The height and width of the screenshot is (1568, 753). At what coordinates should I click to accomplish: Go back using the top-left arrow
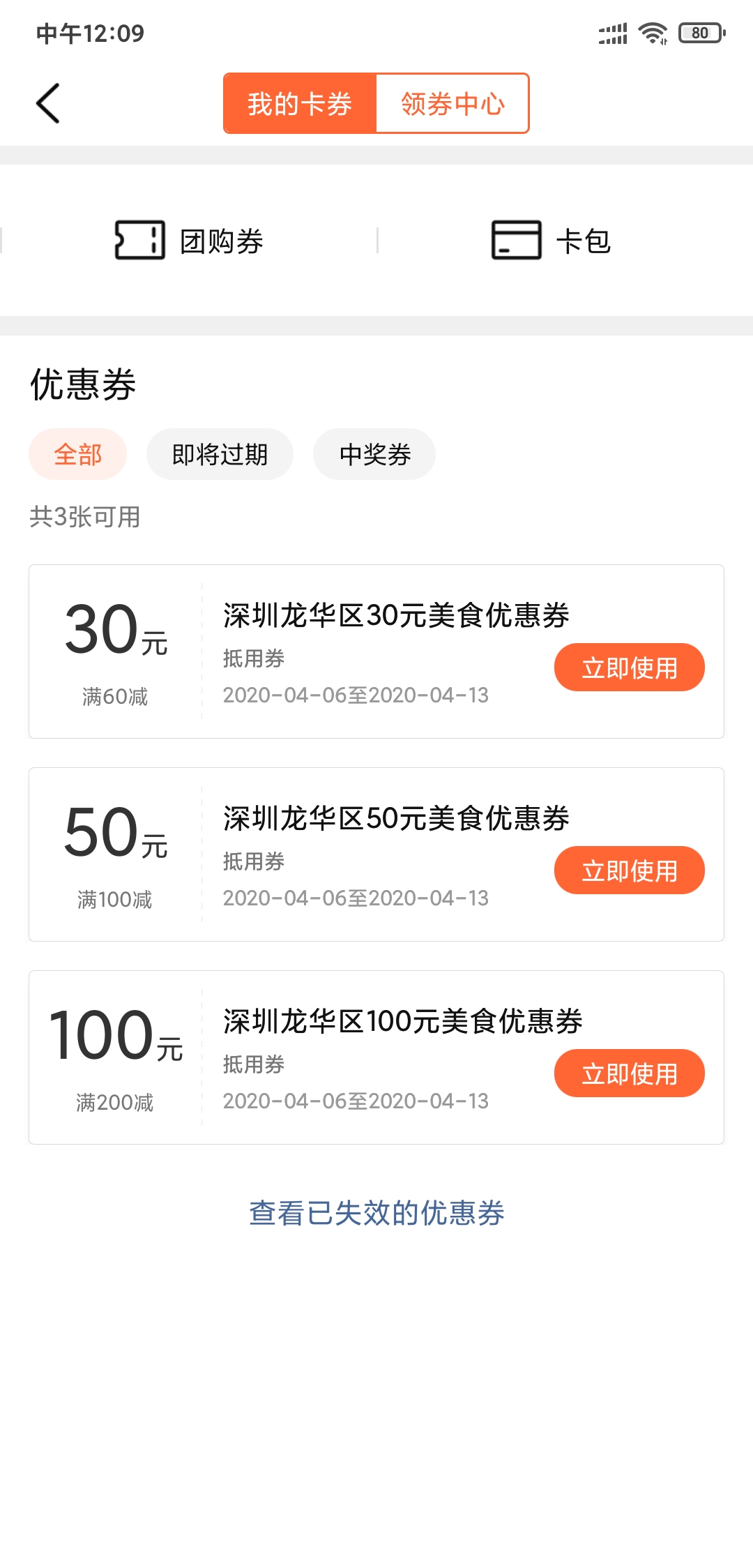click(47, 103)
